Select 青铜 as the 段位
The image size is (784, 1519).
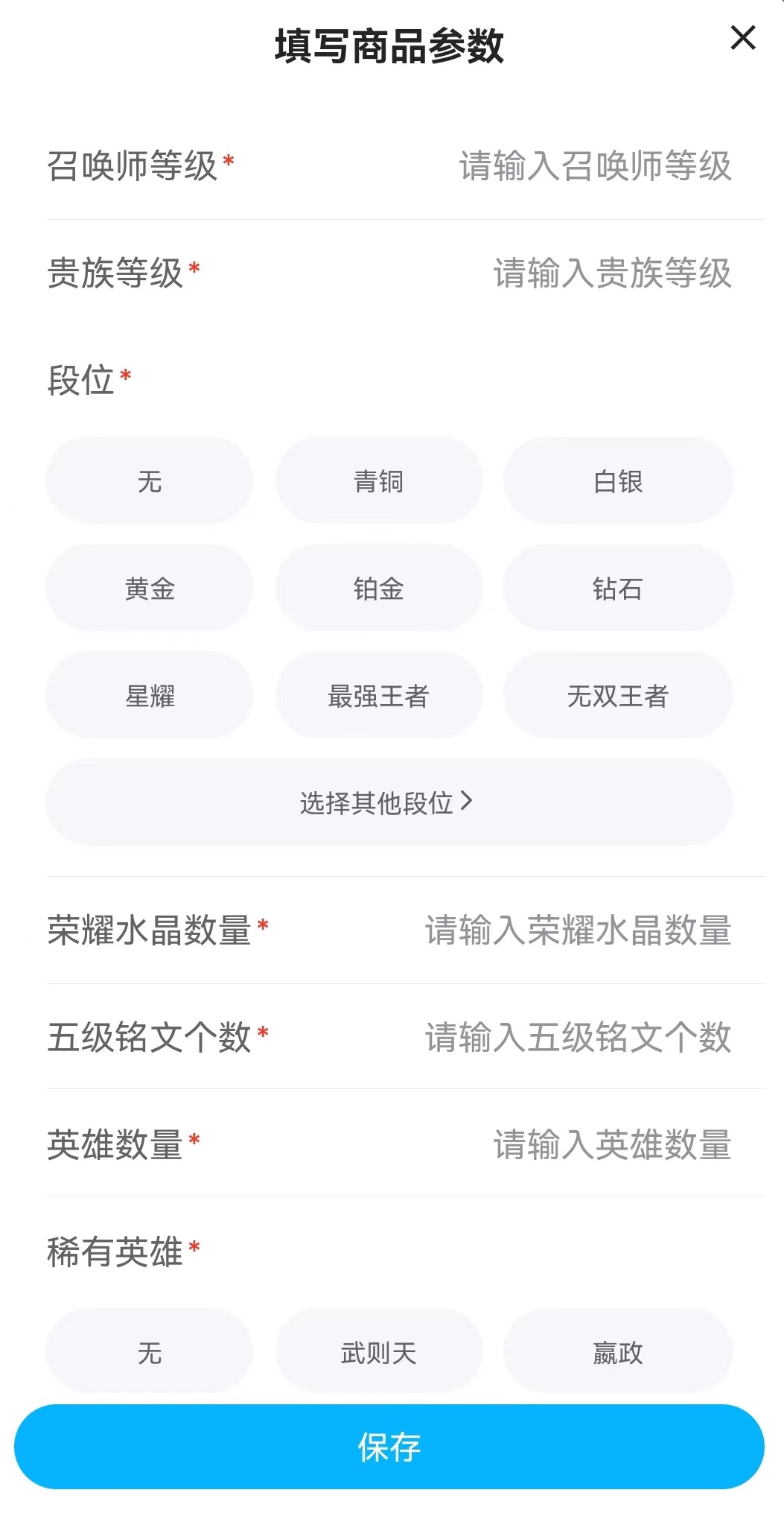pyautogui.click(x=378, y=481)
